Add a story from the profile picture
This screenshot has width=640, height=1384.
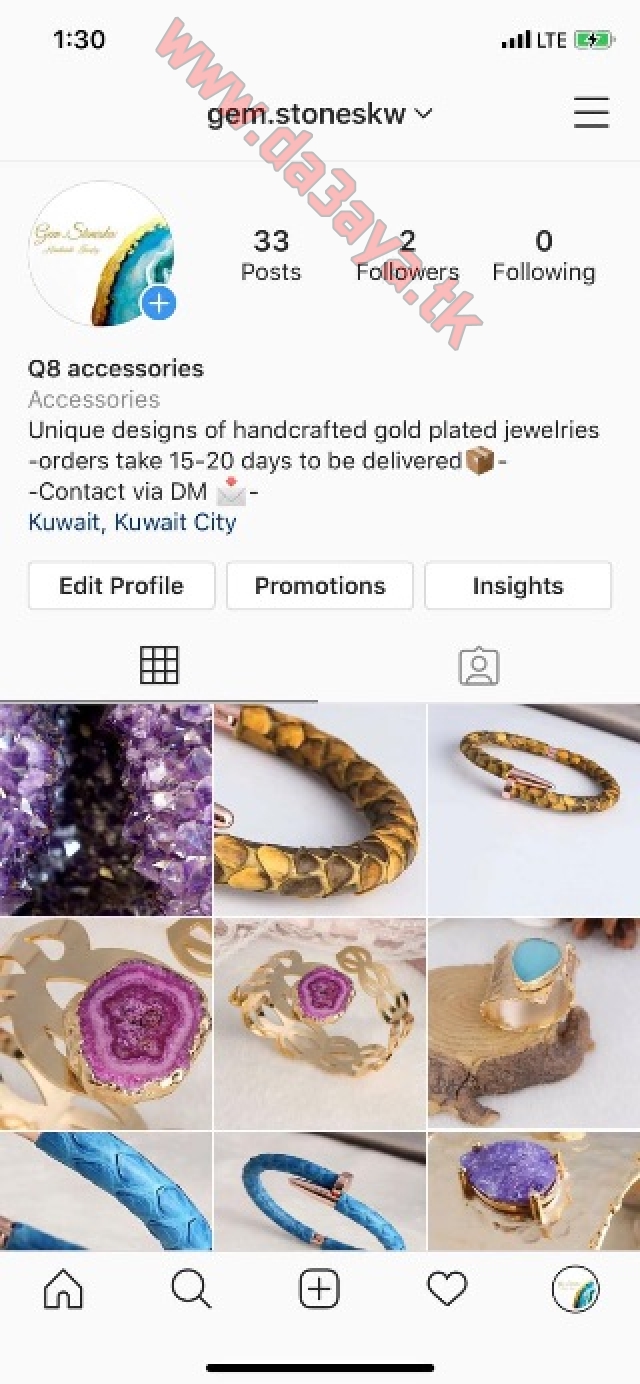[159, 302]
